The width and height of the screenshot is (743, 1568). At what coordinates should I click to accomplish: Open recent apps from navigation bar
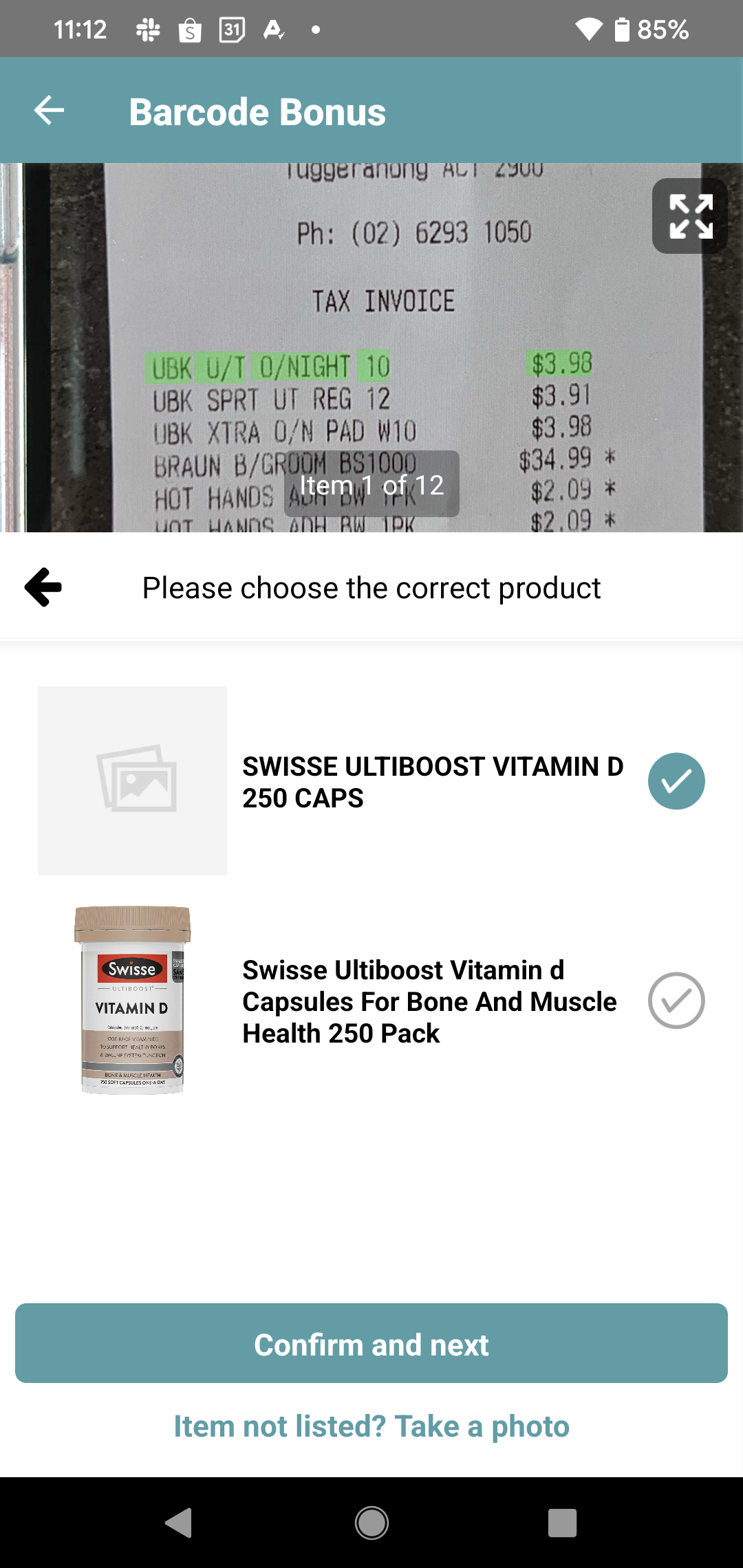pyautogui.click(x=562, y=1523)
